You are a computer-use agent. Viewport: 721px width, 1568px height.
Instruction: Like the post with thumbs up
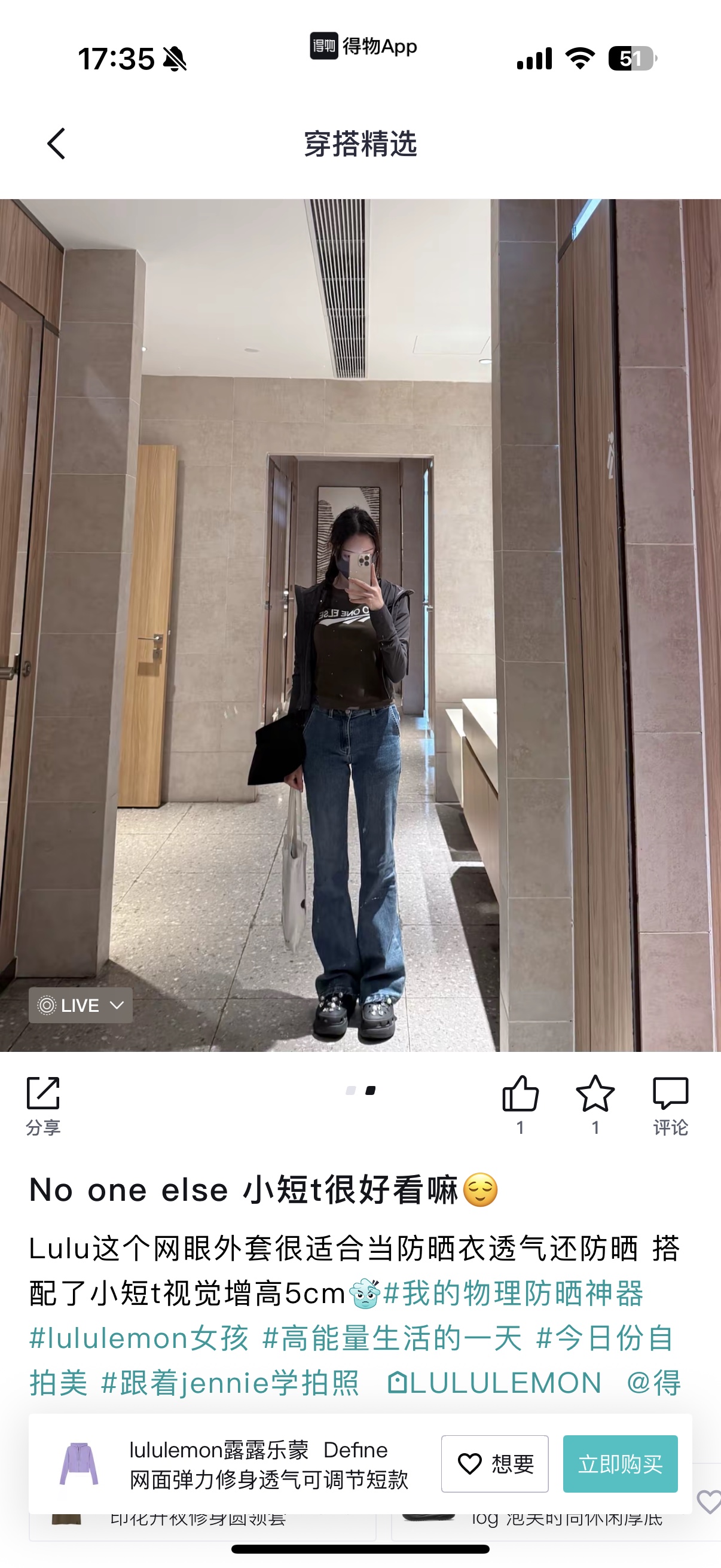(x=520, y=1104)
